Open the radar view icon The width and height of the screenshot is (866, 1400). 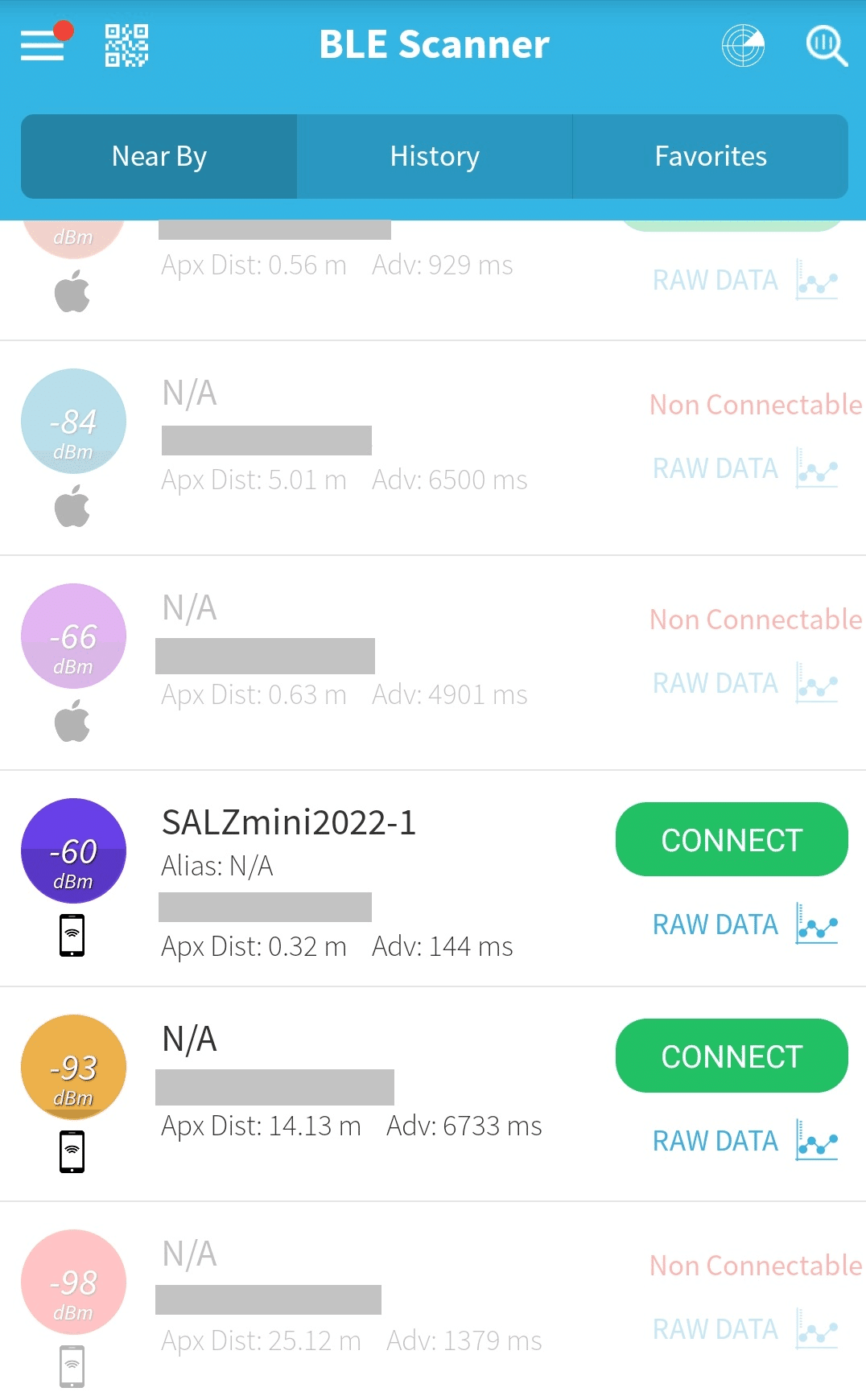coord(743,45)
